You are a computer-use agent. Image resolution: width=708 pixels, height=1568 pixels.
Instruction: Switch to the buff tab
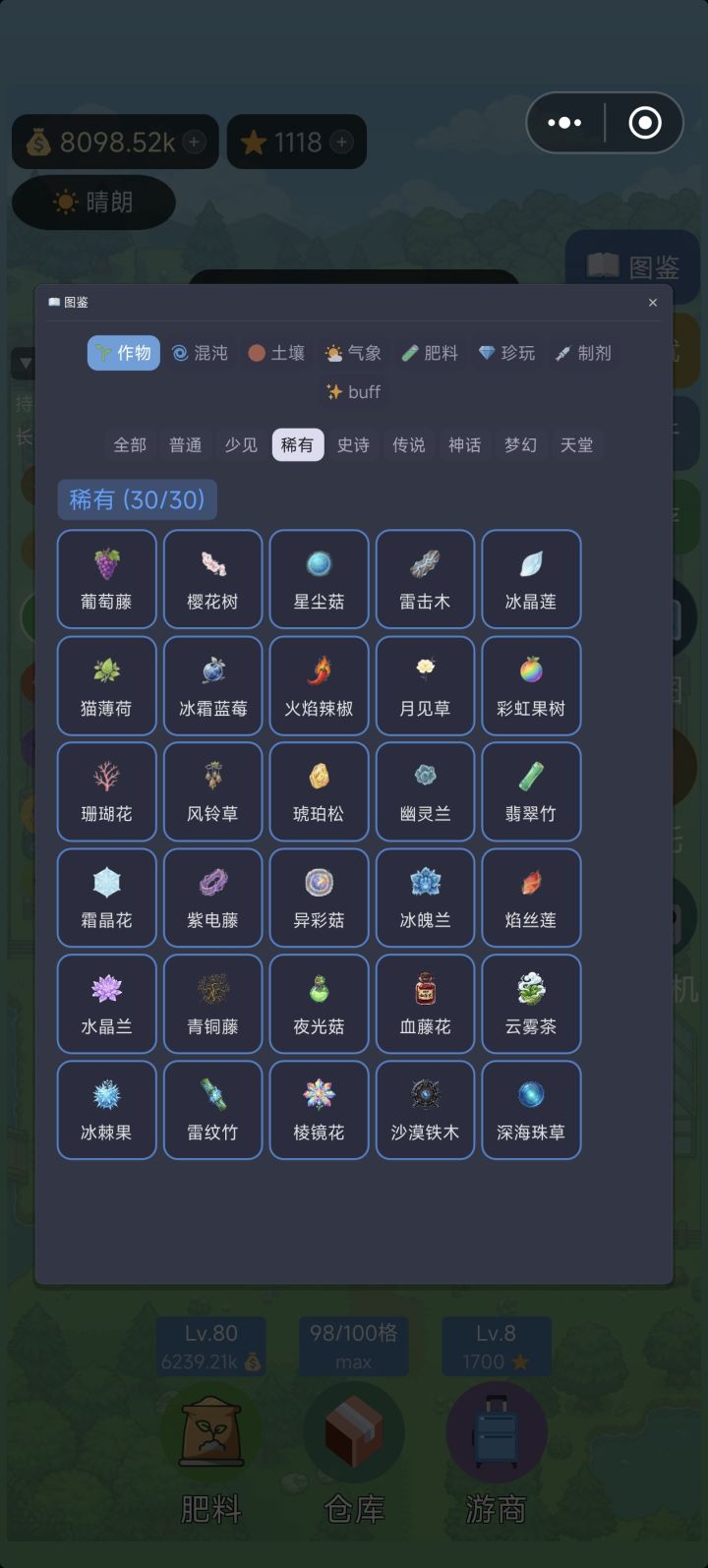point(354,391)
